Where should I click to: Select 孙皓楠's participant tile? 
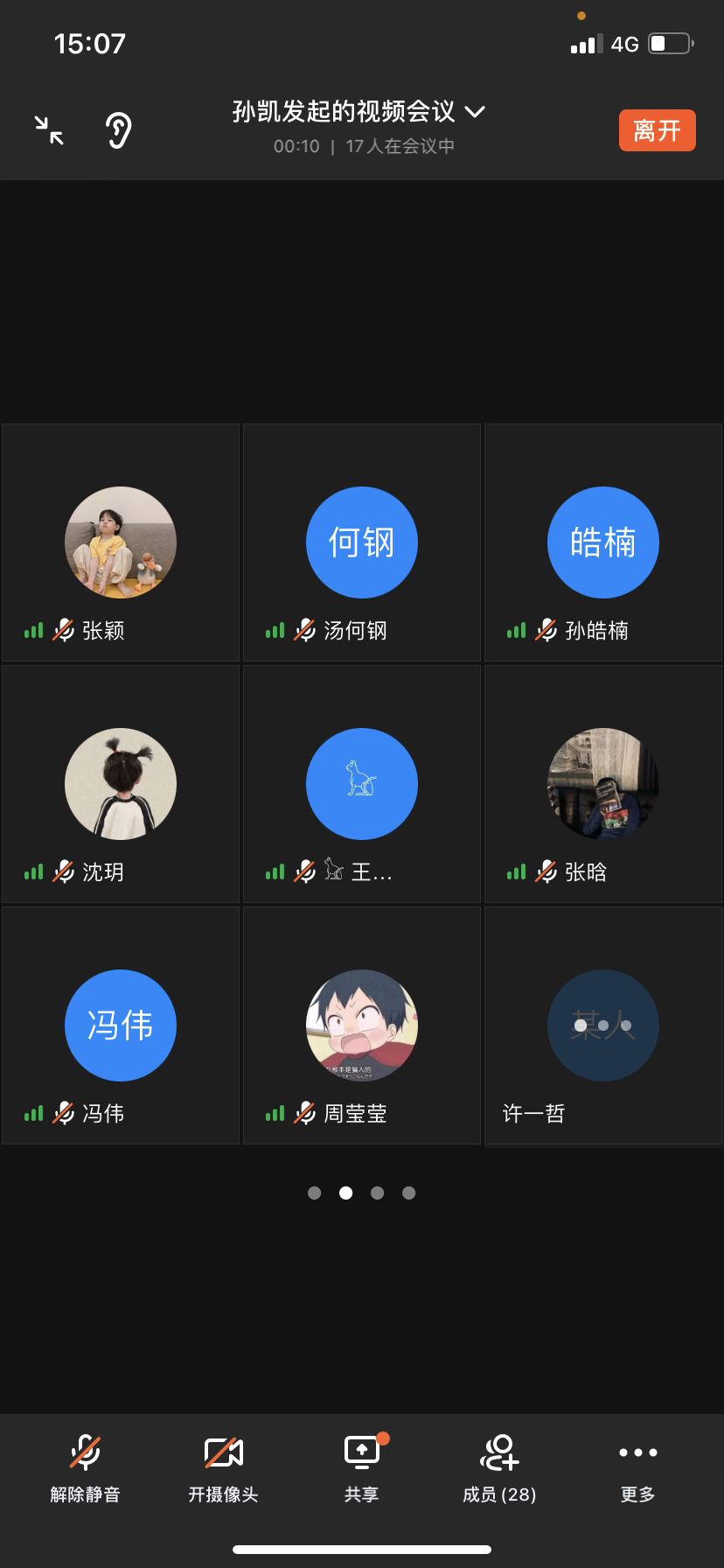click(603, 542)
